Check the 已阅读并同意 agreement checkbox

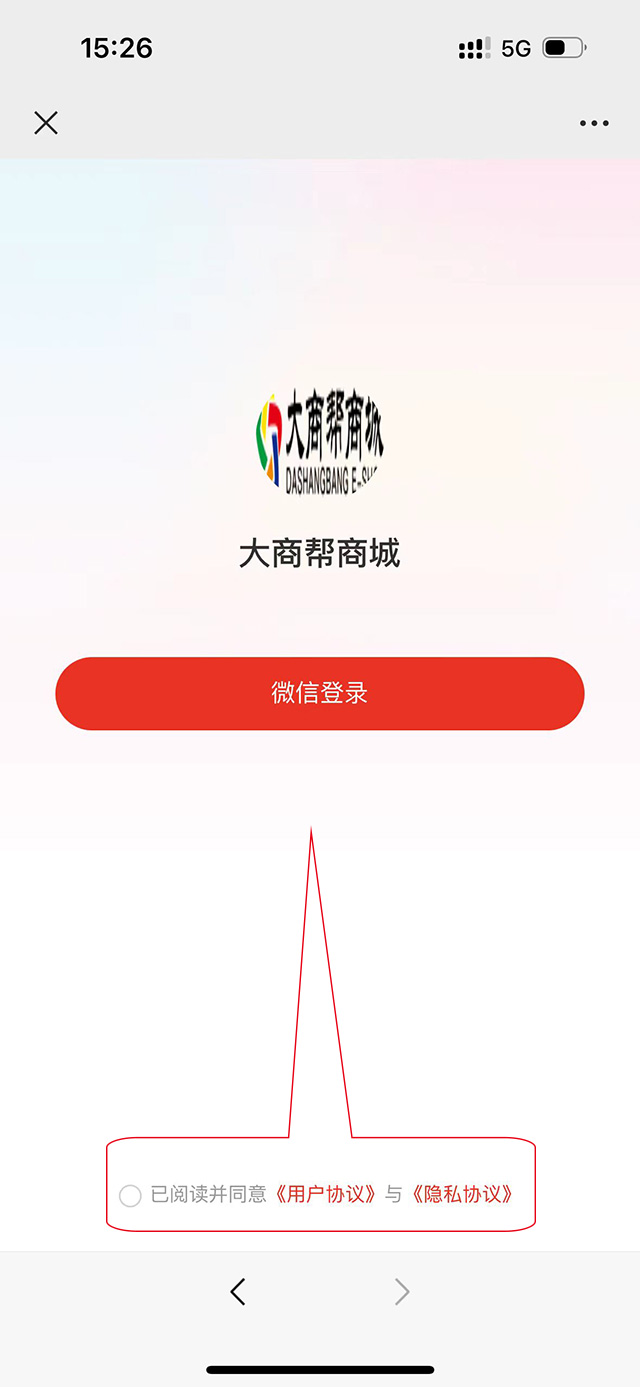coord(130,1195)
